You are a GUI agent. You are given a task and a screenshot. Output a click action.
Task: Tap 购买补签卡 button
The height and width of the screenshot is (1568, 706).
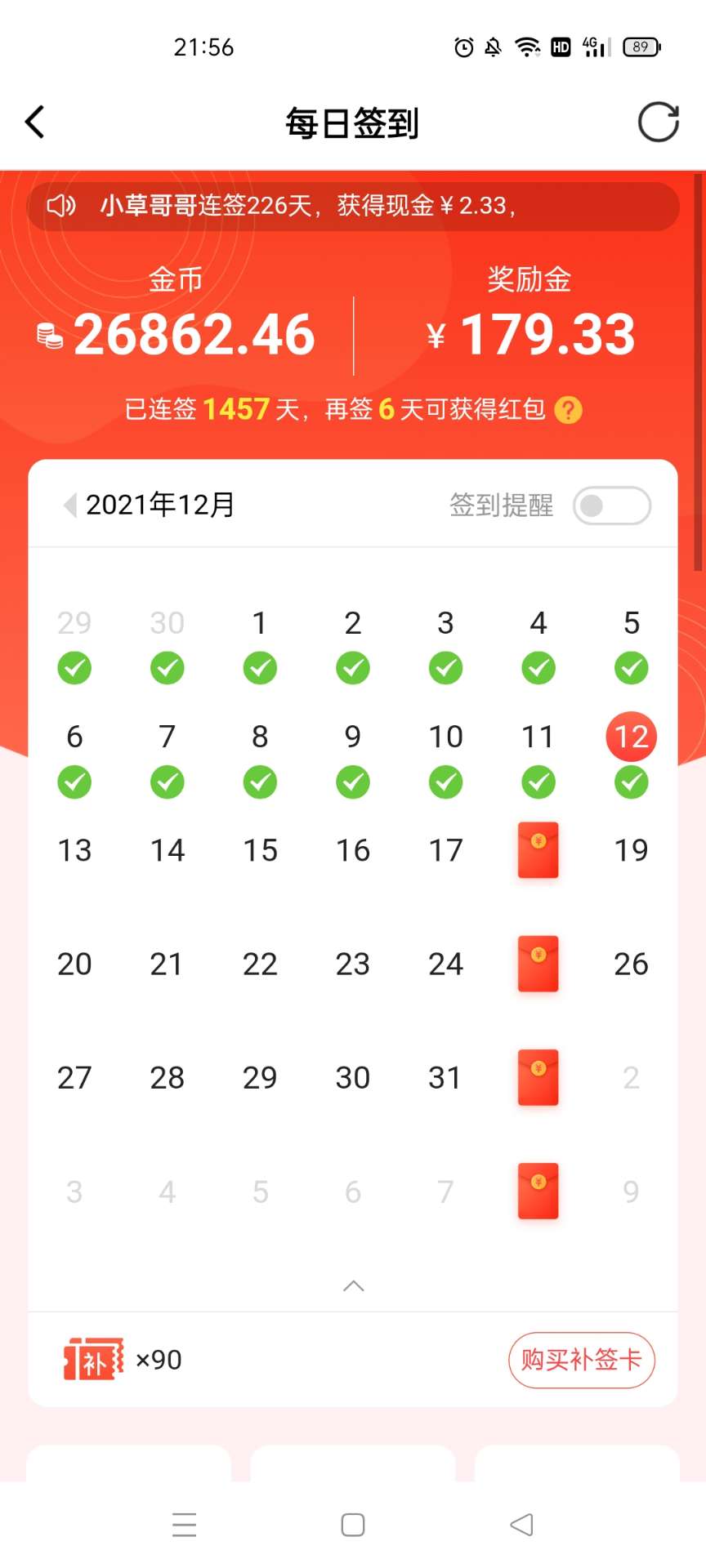[x=582, y=1360]
